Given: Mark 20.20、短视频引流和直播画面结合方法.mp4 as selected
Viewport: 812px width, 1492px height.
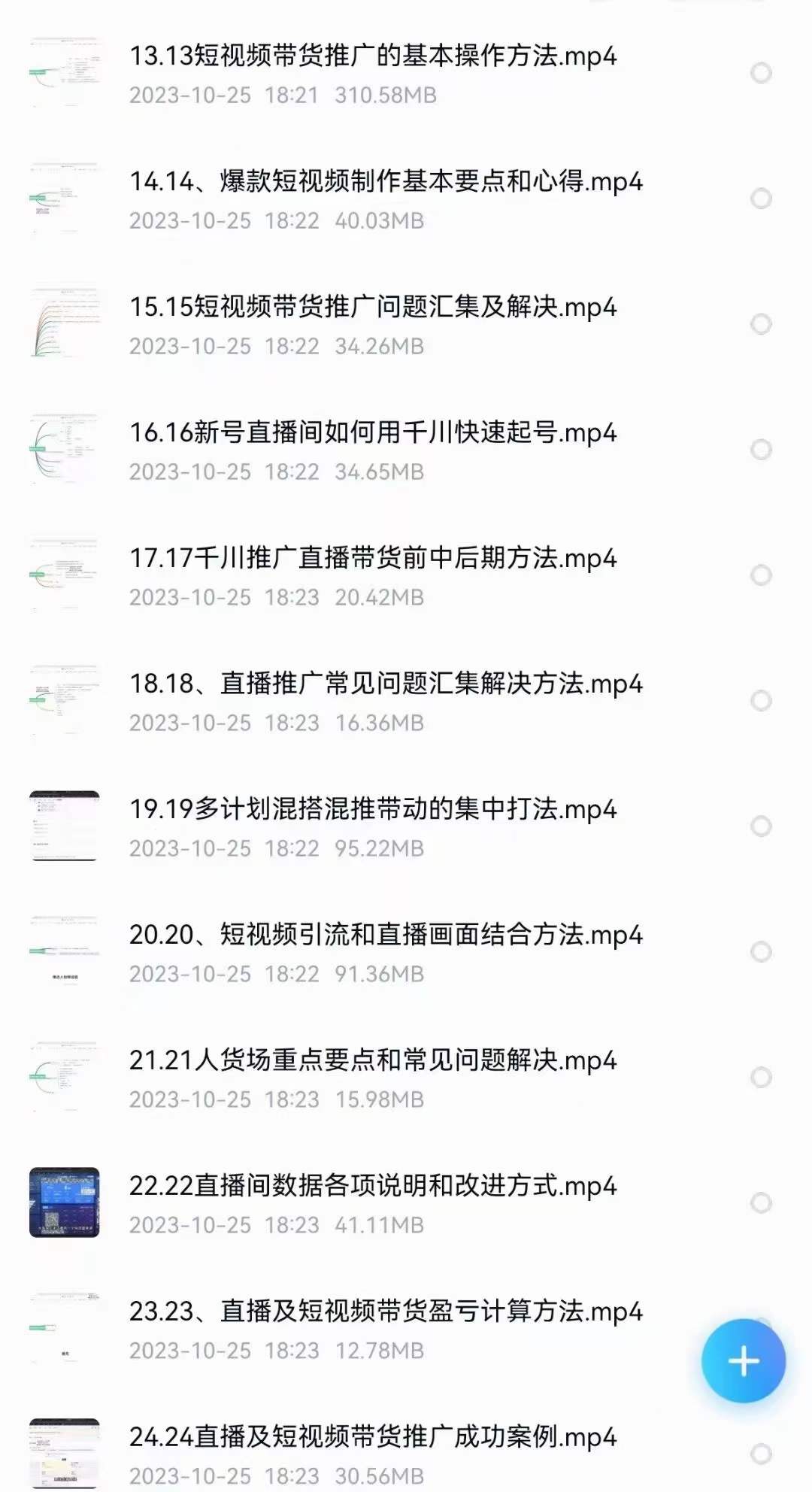Looking at the screenshot, I should coord(761,952).
